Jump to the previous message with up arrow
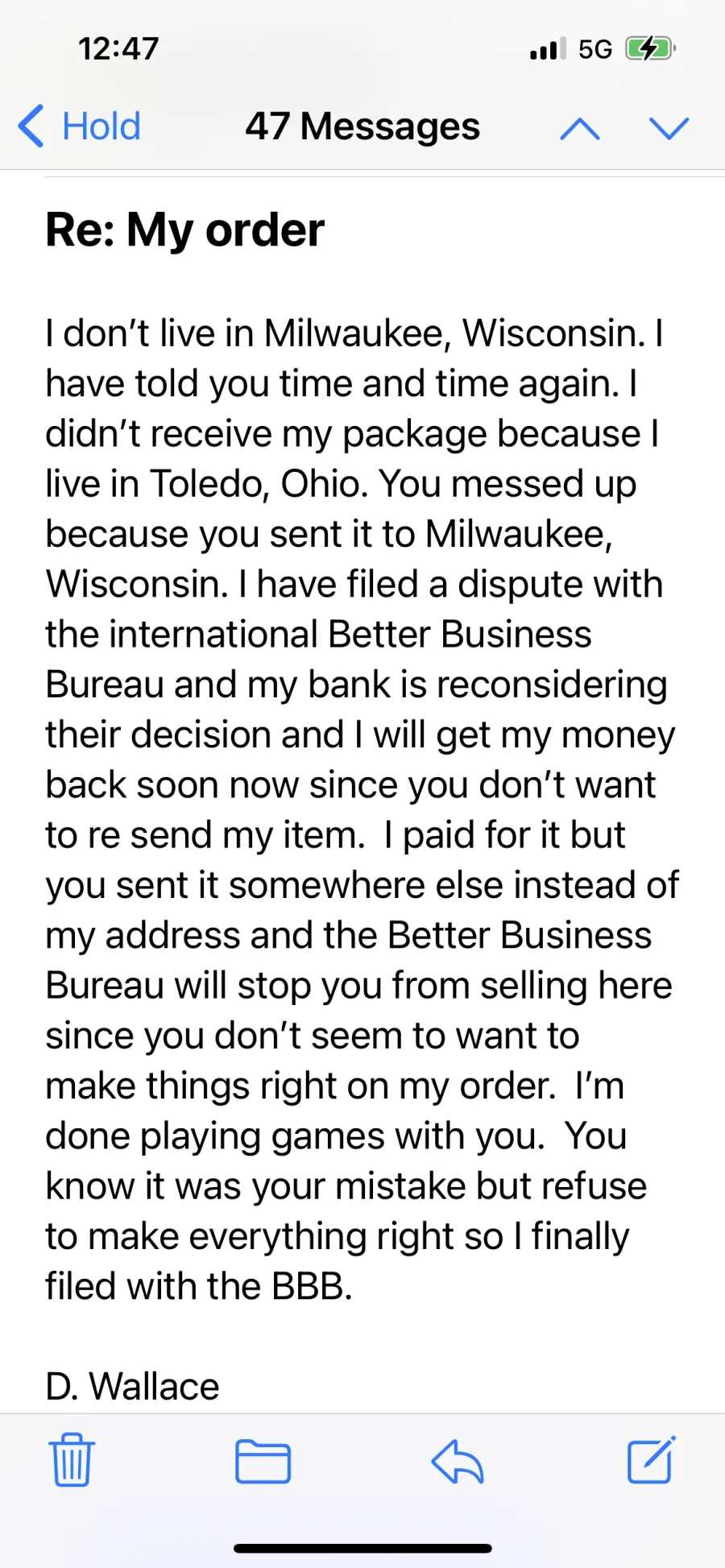This screenshot has height=1568, width=725. (580, 128)
